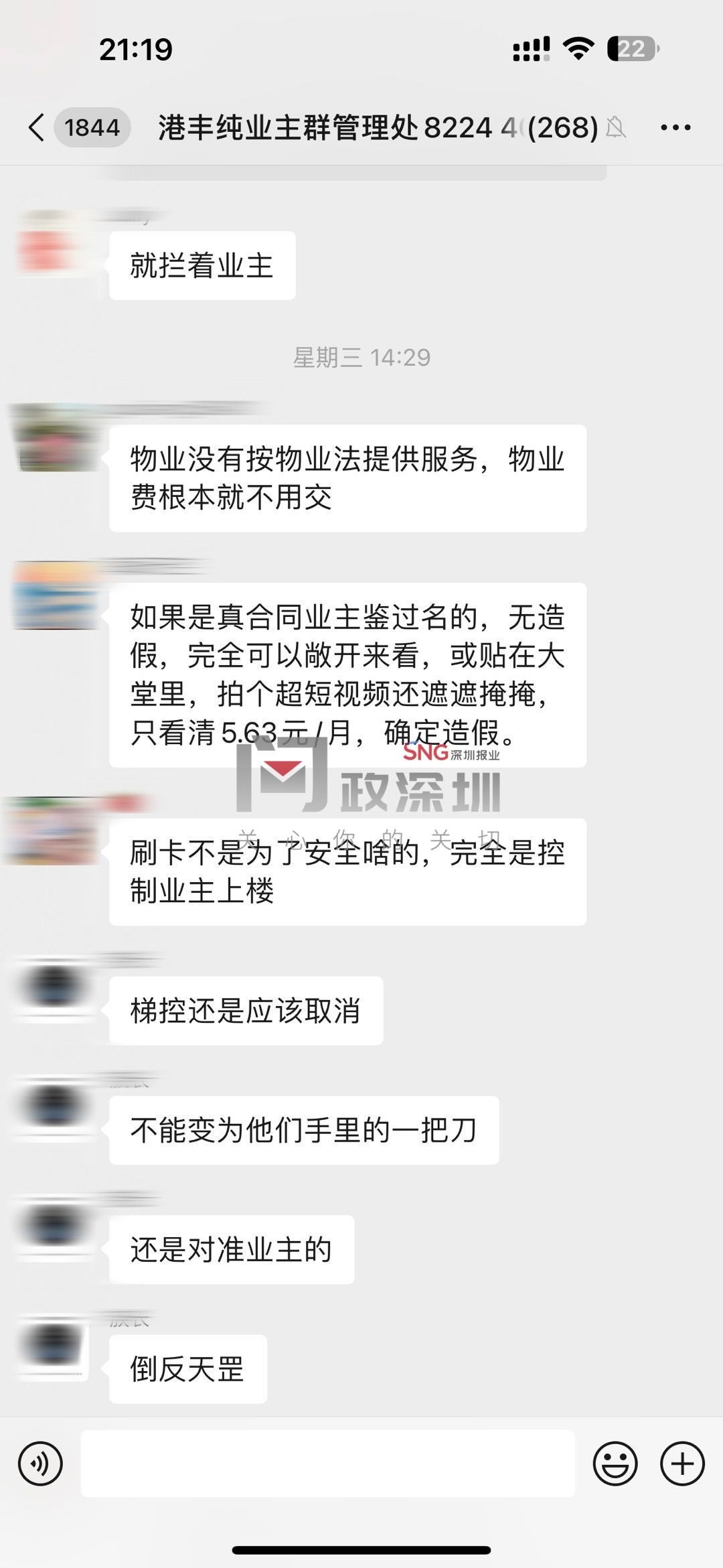Switch to voice message input

(40, 1464)
